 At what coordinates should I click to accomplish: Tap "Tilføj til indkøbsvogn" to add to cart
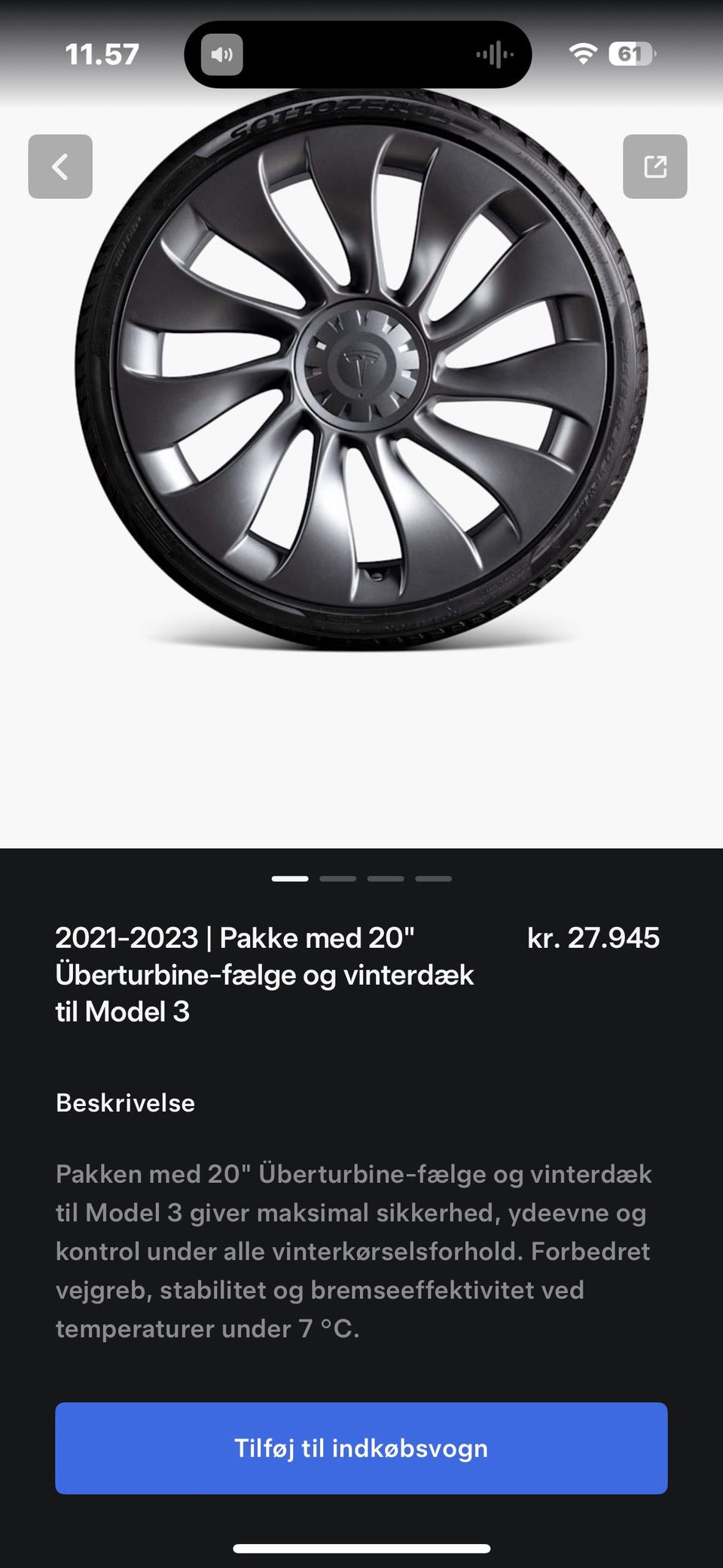(x=361, y=1447)
